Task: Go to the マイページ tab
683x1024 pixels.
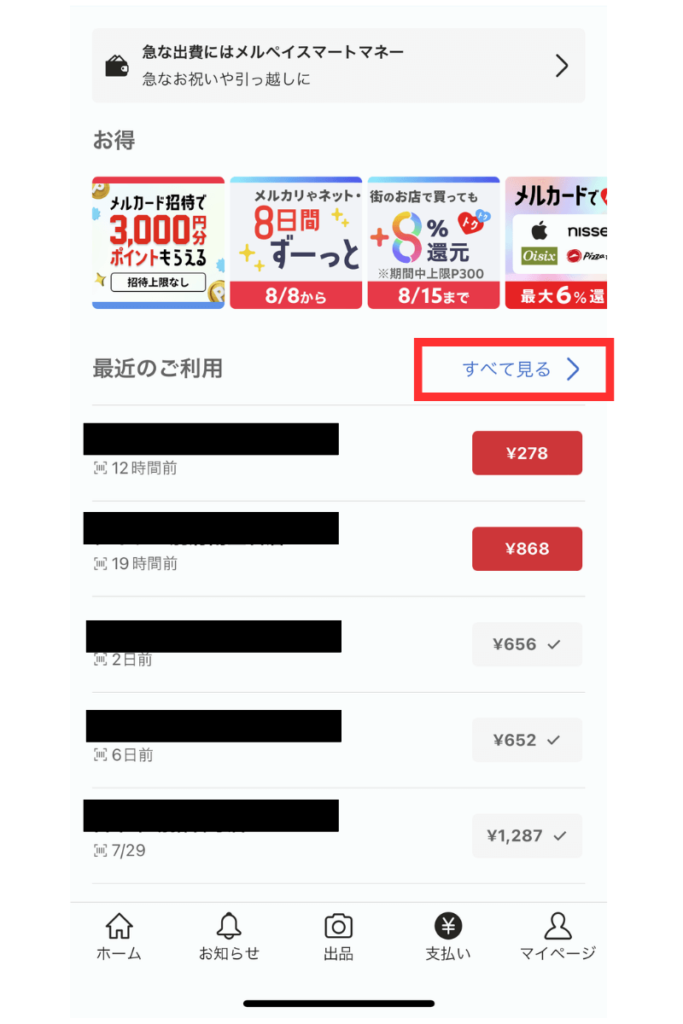Action: pos(557,937)
